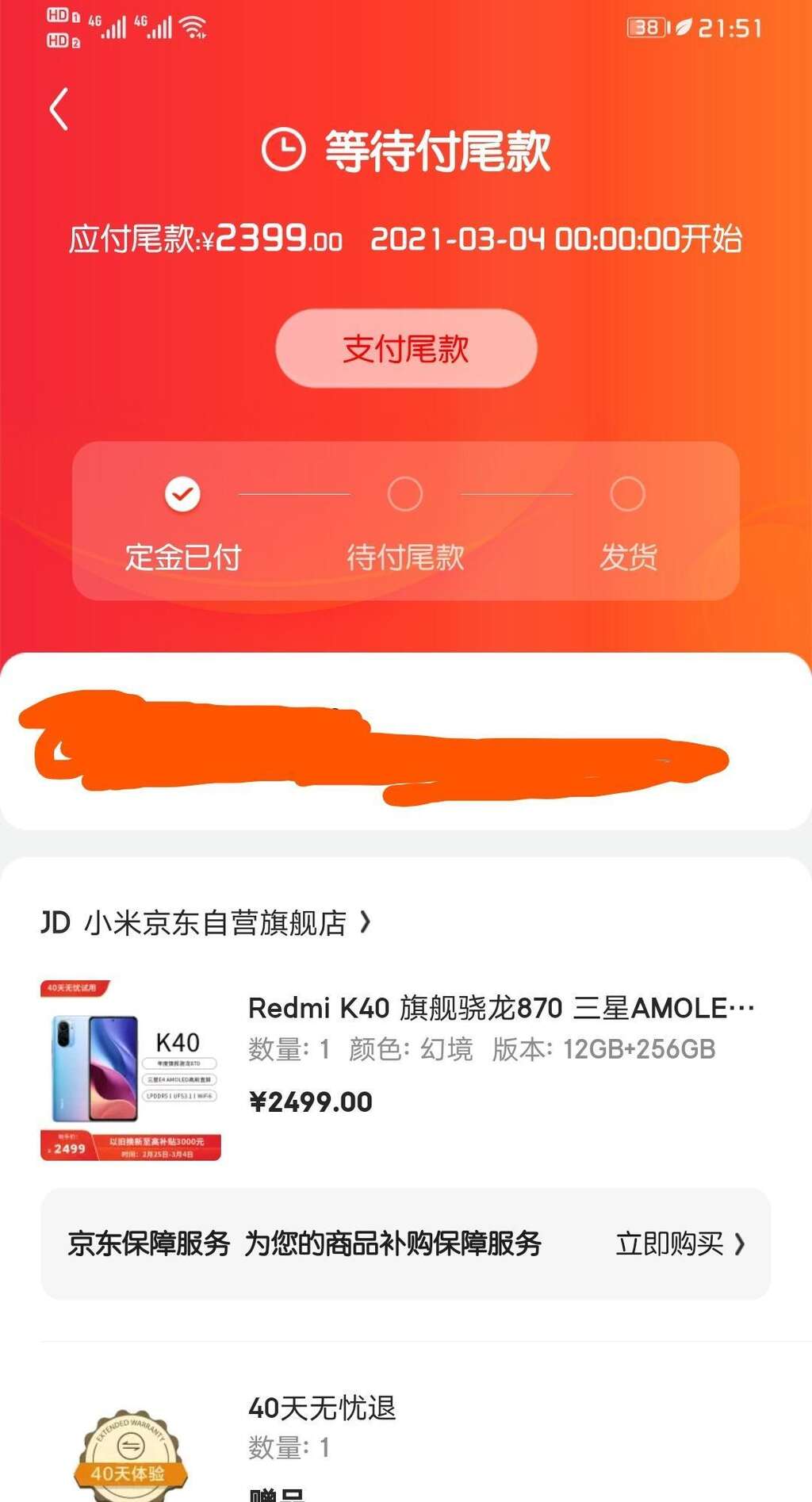Expand the truncated Redmi K40 product title
Viewport: 812px width, 1502px height.
tap(741, 1008)
